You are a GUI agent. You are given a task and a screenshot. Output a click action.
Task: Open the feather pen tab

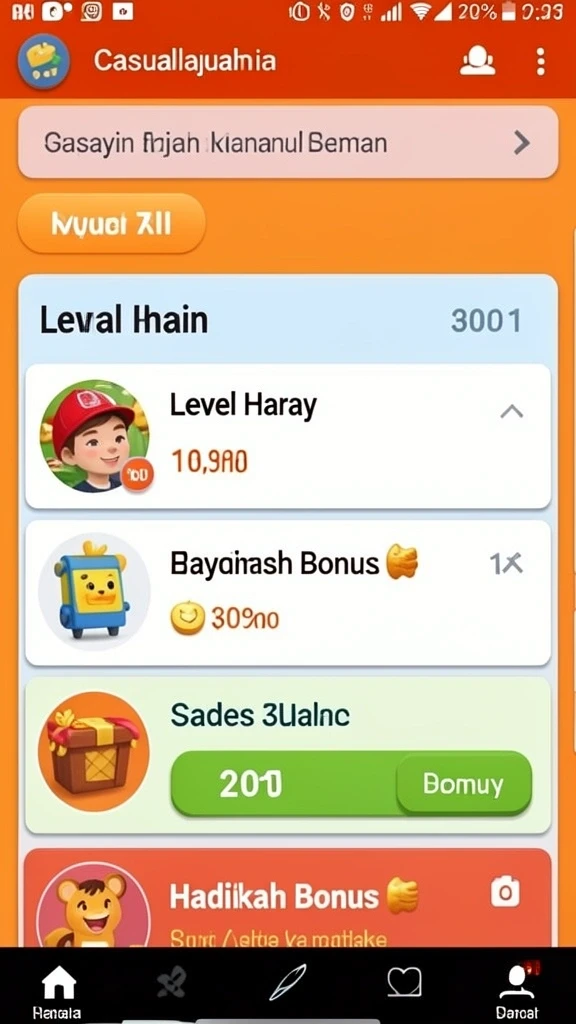coord(287,982)
